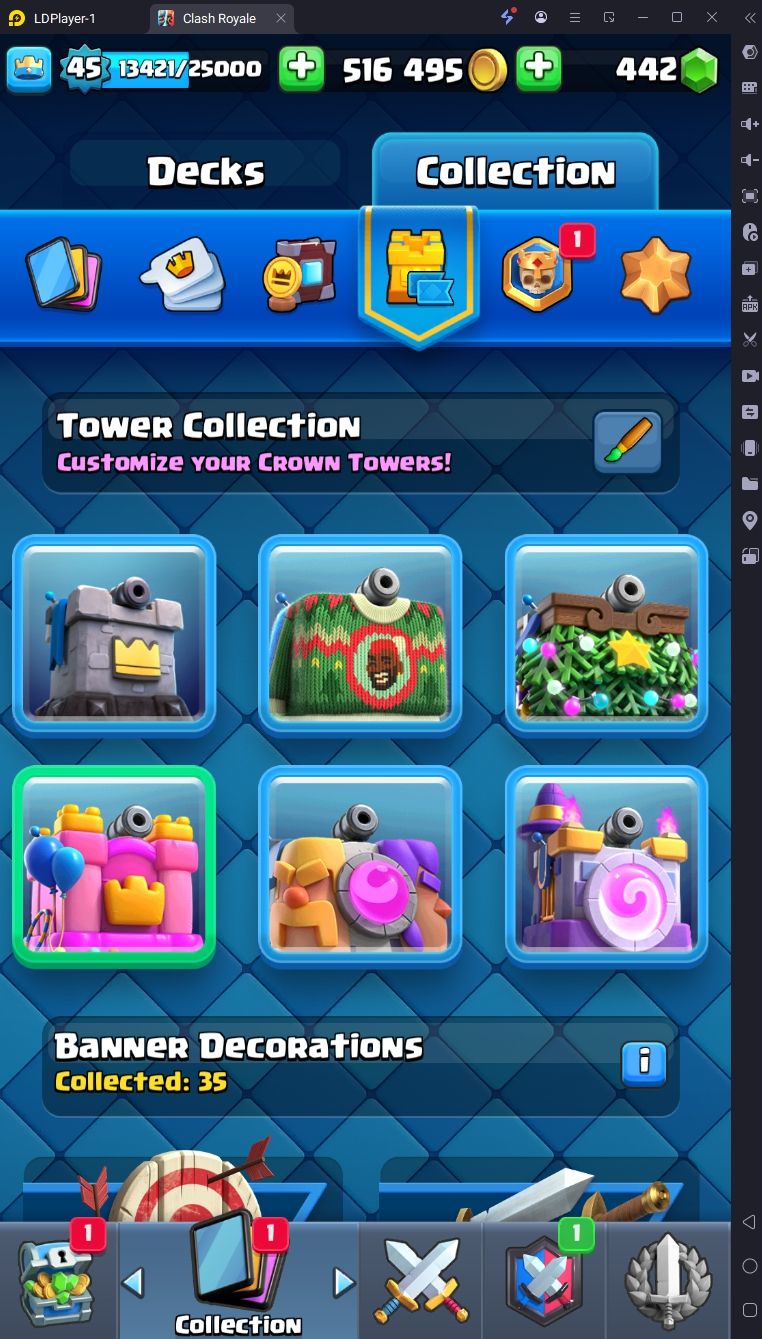762x1339 pixels.
Task: Open the battle banners icon
Action: tap(299, 275)
